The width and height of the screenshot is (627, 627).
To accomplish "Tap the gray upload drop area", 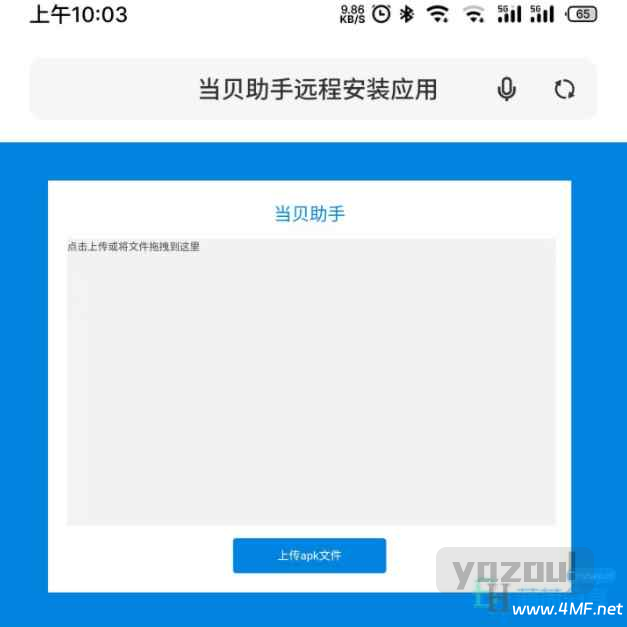I will [x=311, y=381].
